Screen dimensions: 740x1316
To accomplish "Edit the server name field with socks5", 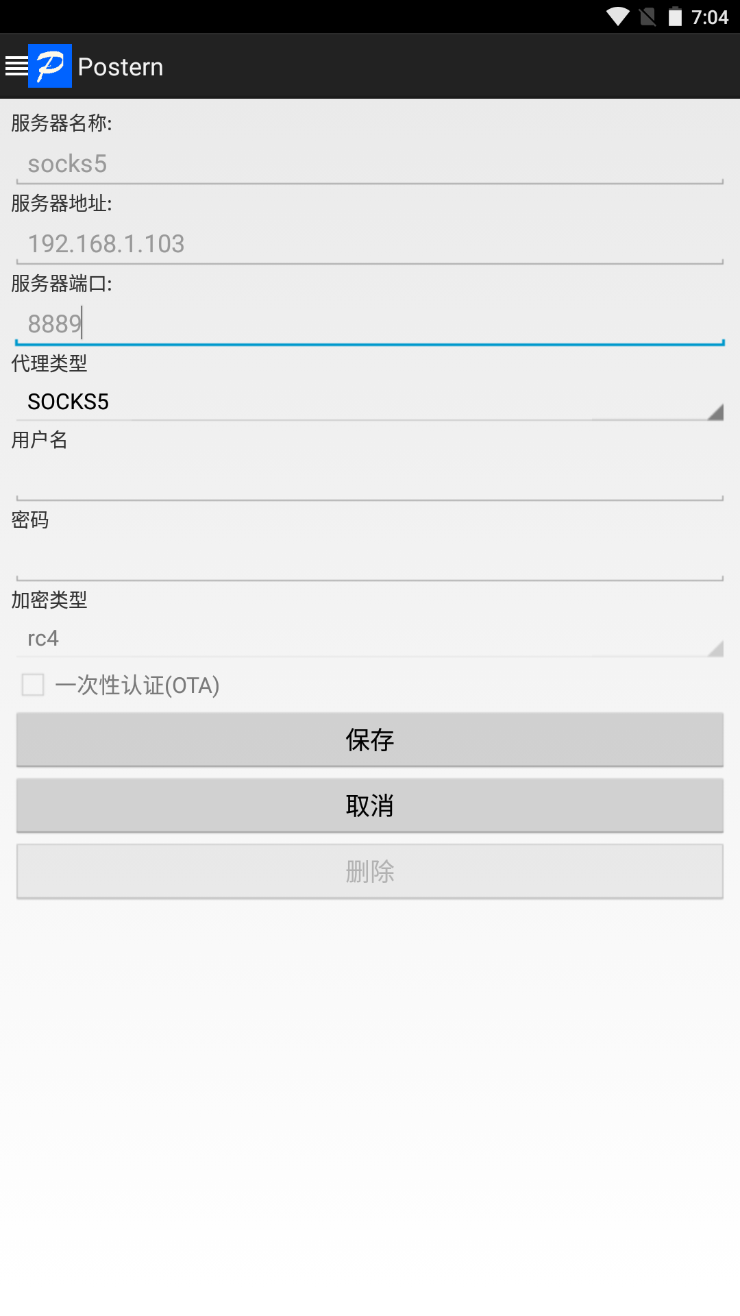I will [x=370, y=163].
